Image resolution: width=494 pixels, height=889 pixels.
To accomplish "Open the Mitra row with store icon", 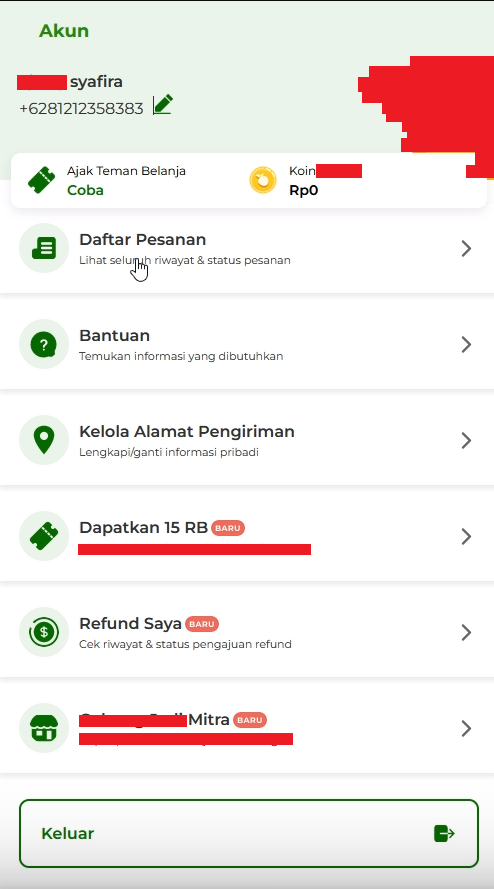I will pyautogui.click(x=247, y=728).
